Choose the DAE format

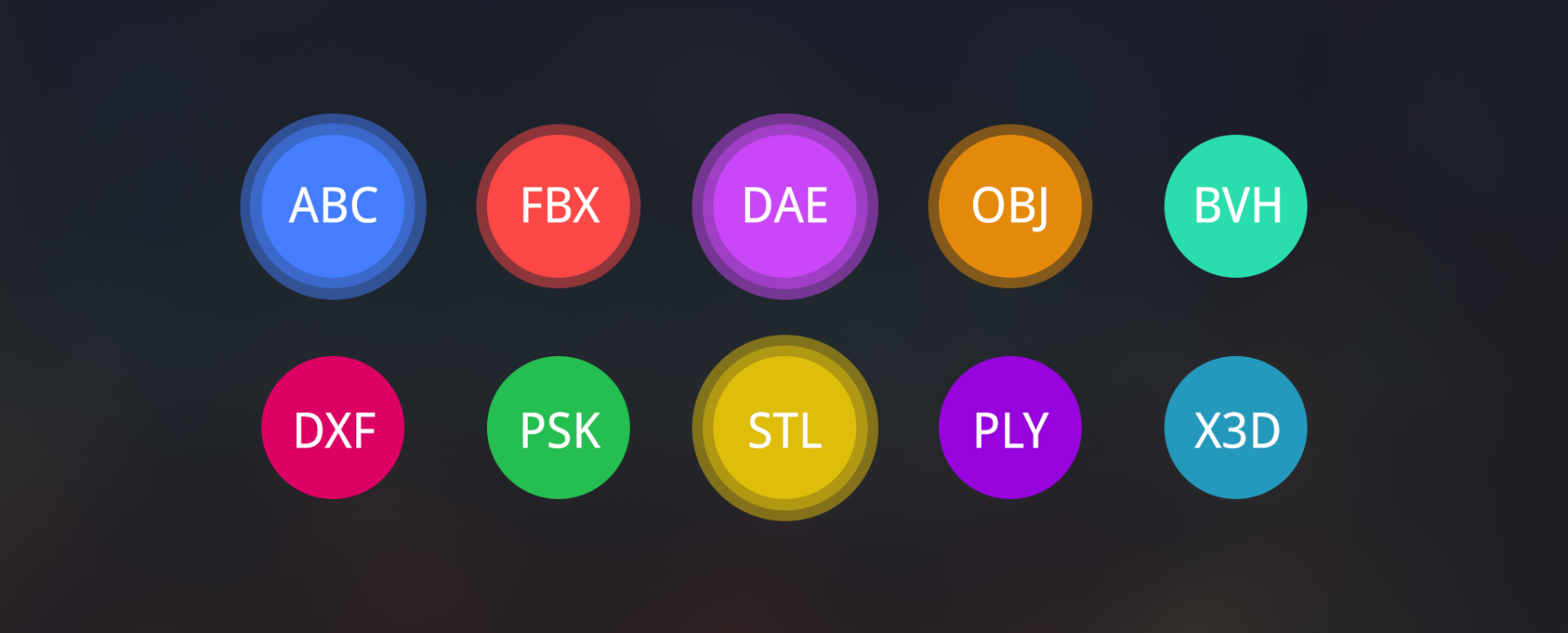(785, 206)
